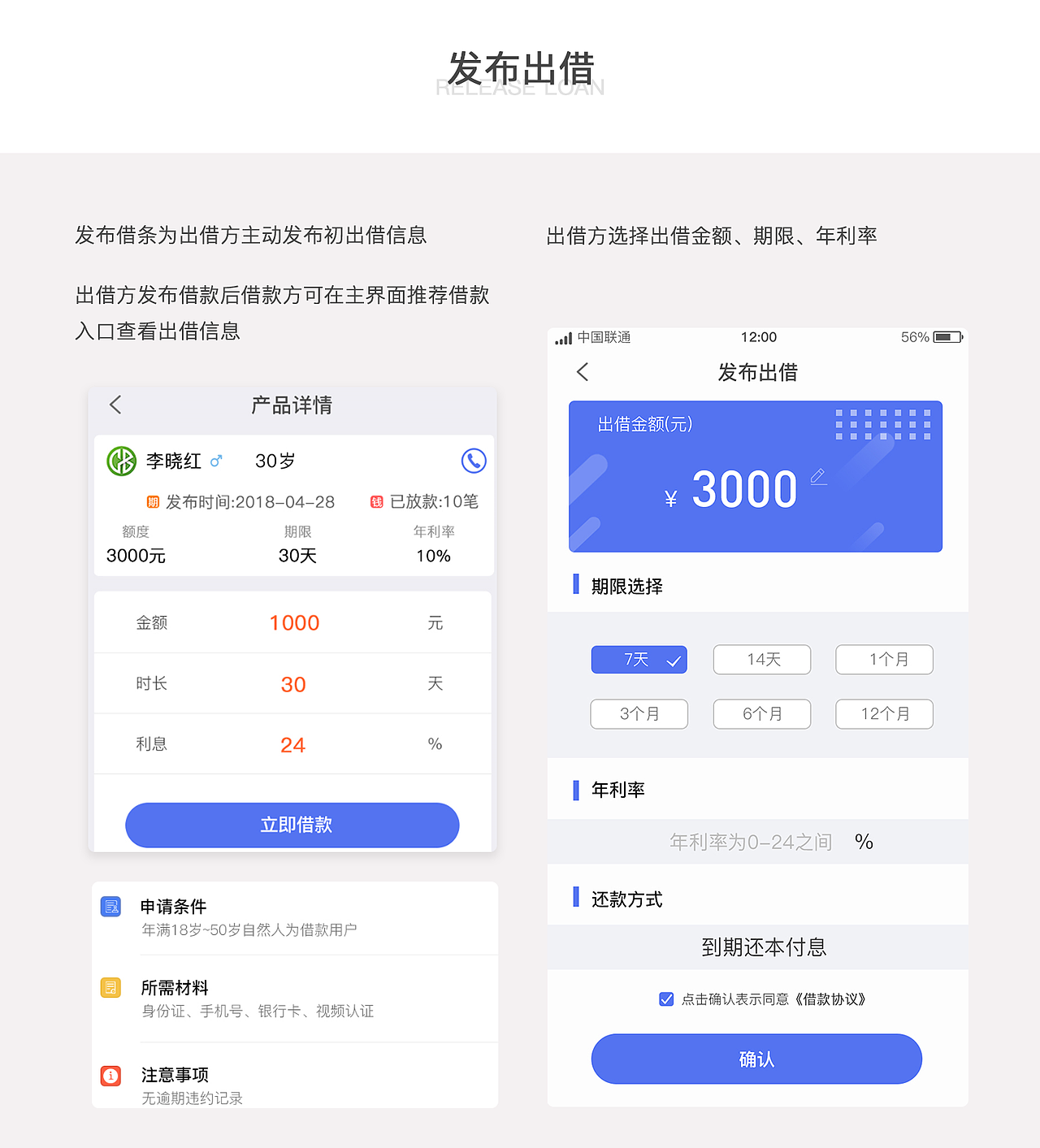Select the 6个月 term tab
Viewport: 1040px width, 1148px height.
point(761,714)
